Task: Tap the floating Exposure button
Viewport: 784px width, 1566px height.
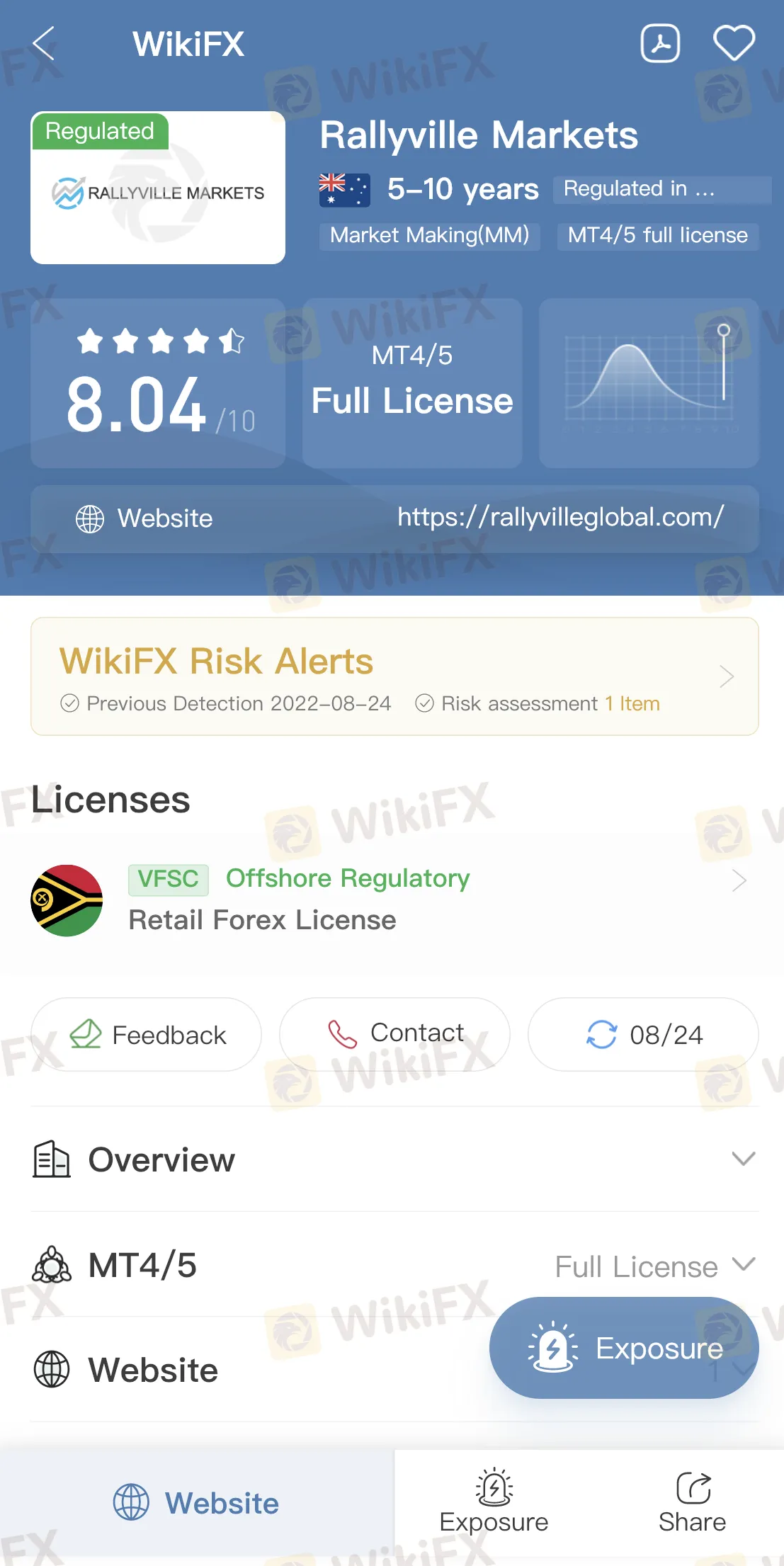Action: point(624,1348)
